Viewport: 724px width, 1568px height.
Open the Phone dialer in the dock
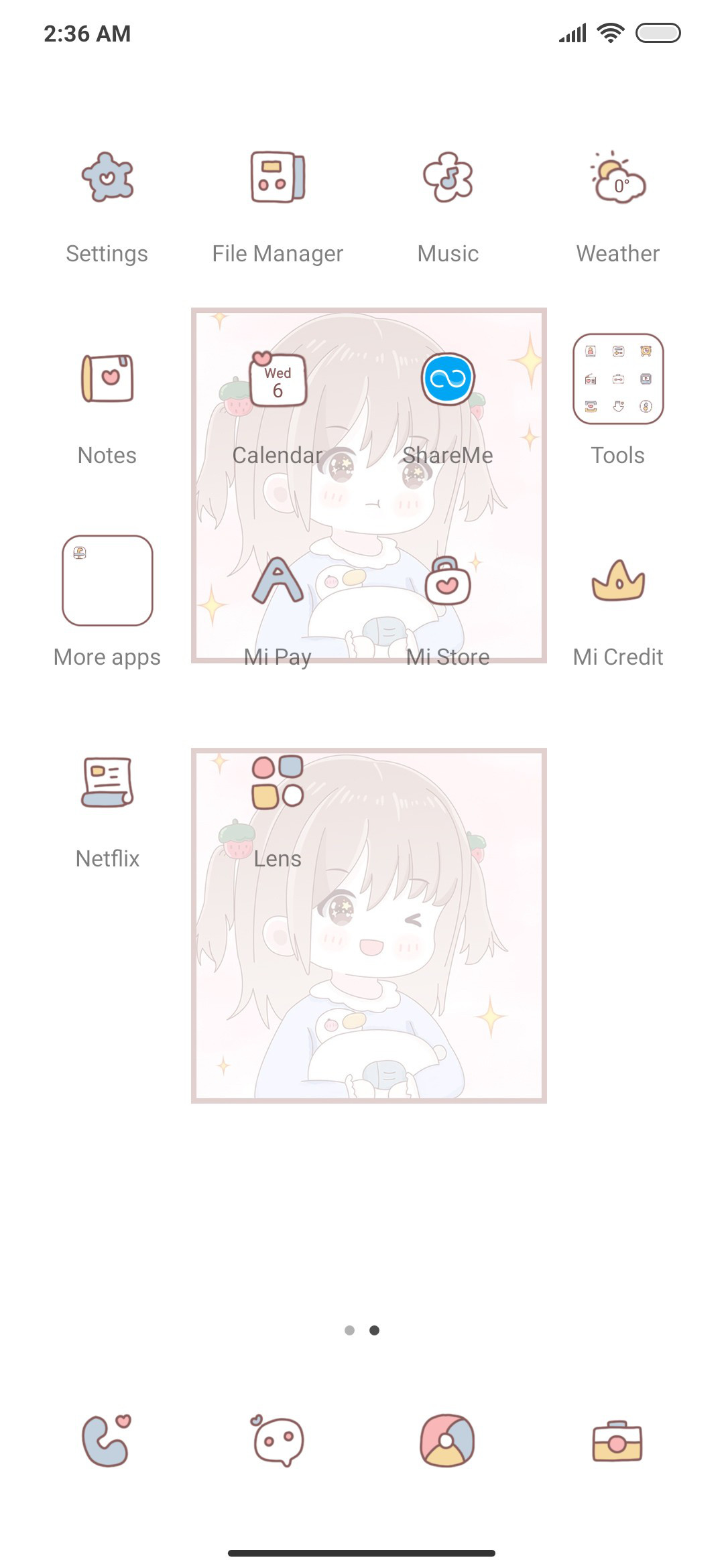tap(107, 1441)
